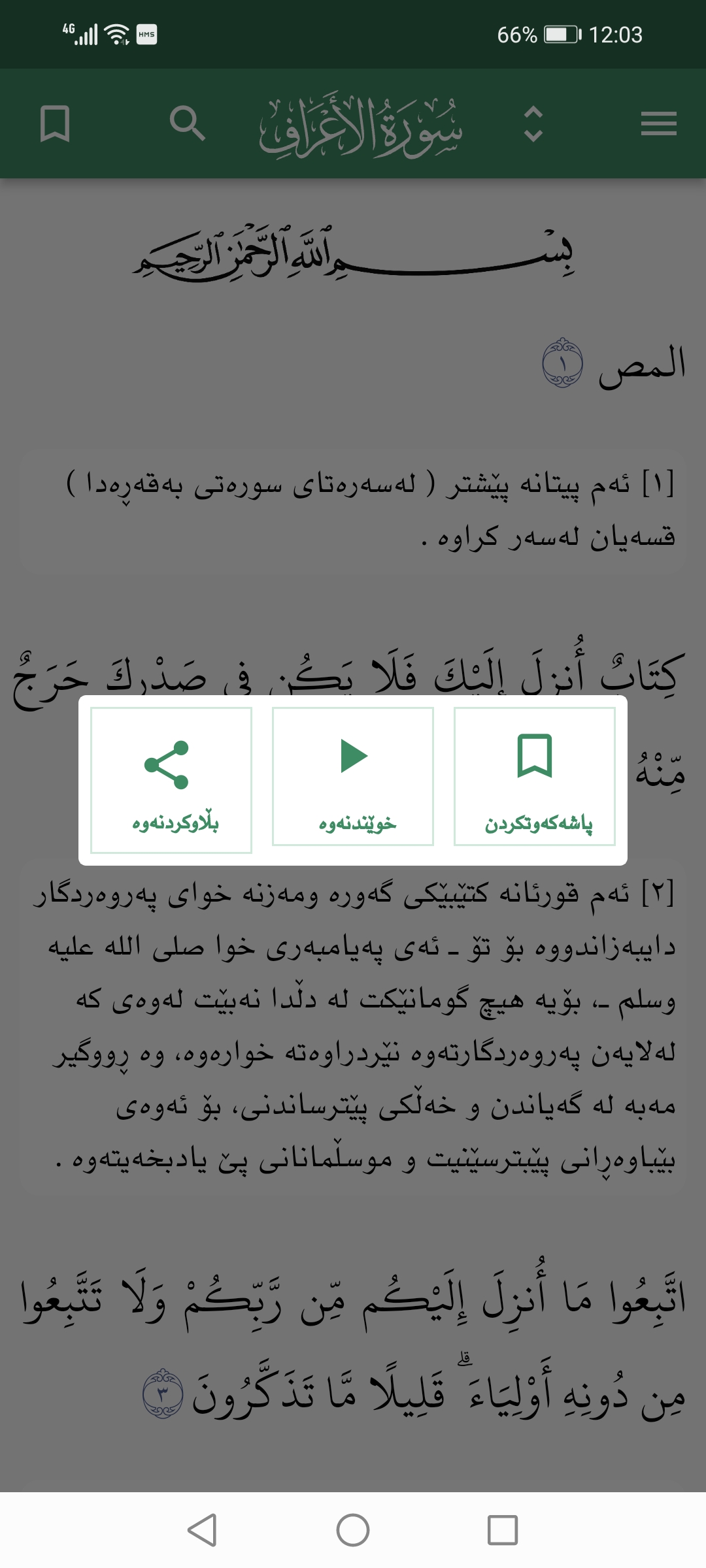706x1568 pixels.
Task: Open the hamburger menu
Action: (658, 123)
